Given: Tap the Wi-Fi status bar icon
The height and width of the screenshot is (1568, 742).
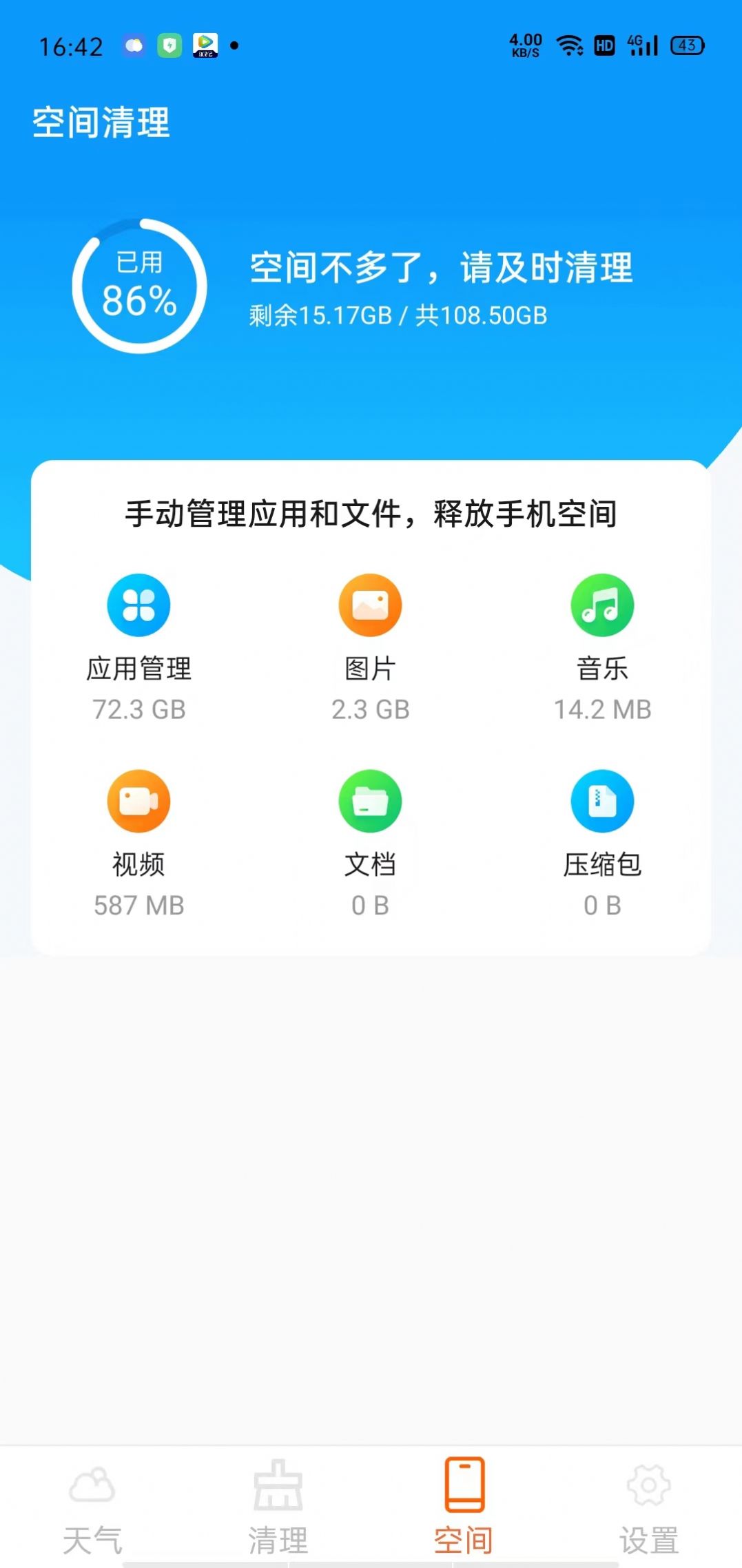Looking at the screenshot, I should click(x=569, y=45).
